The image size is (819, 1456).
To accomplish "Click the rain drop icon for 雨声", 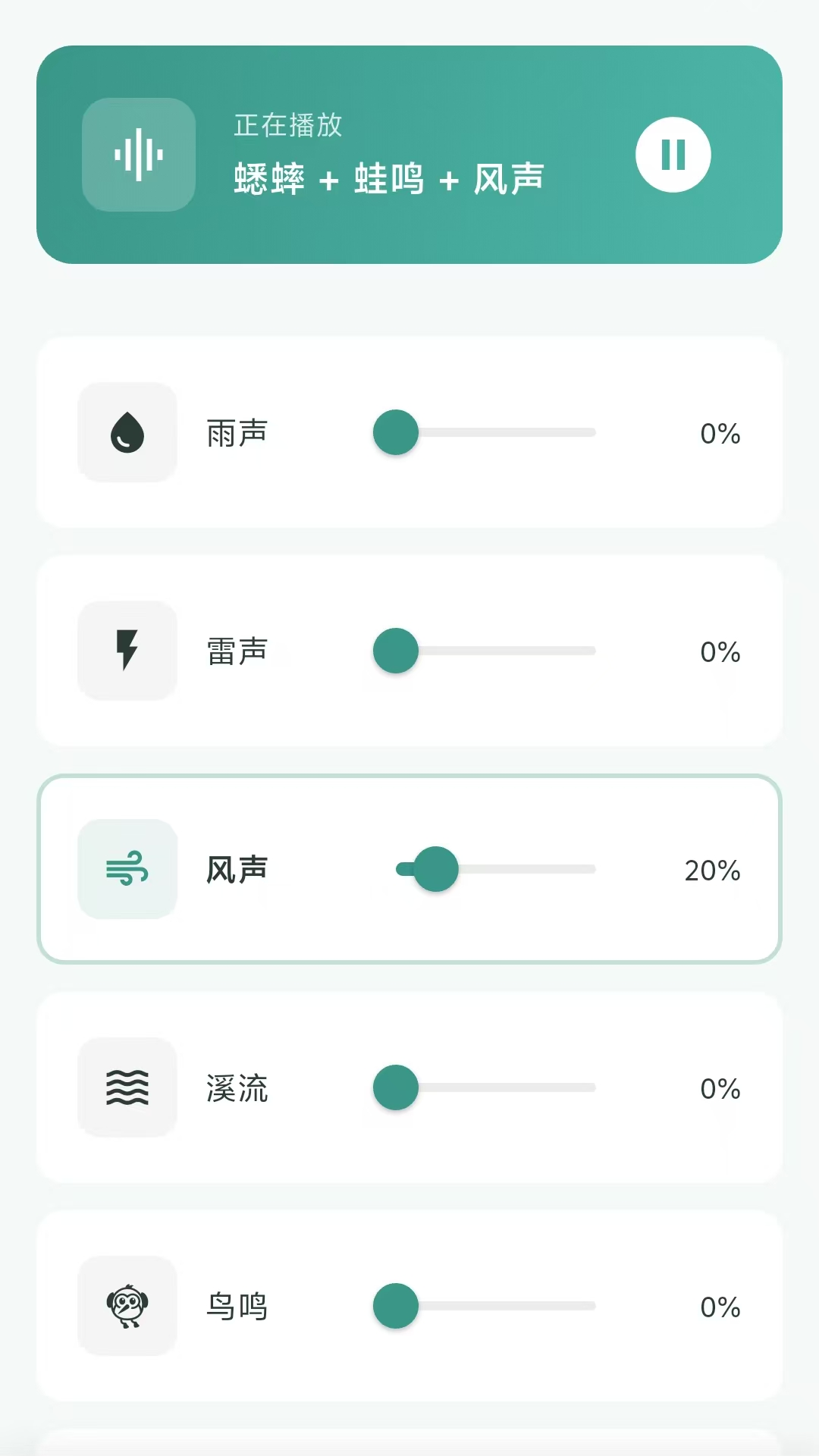I will tap(127, 433).
